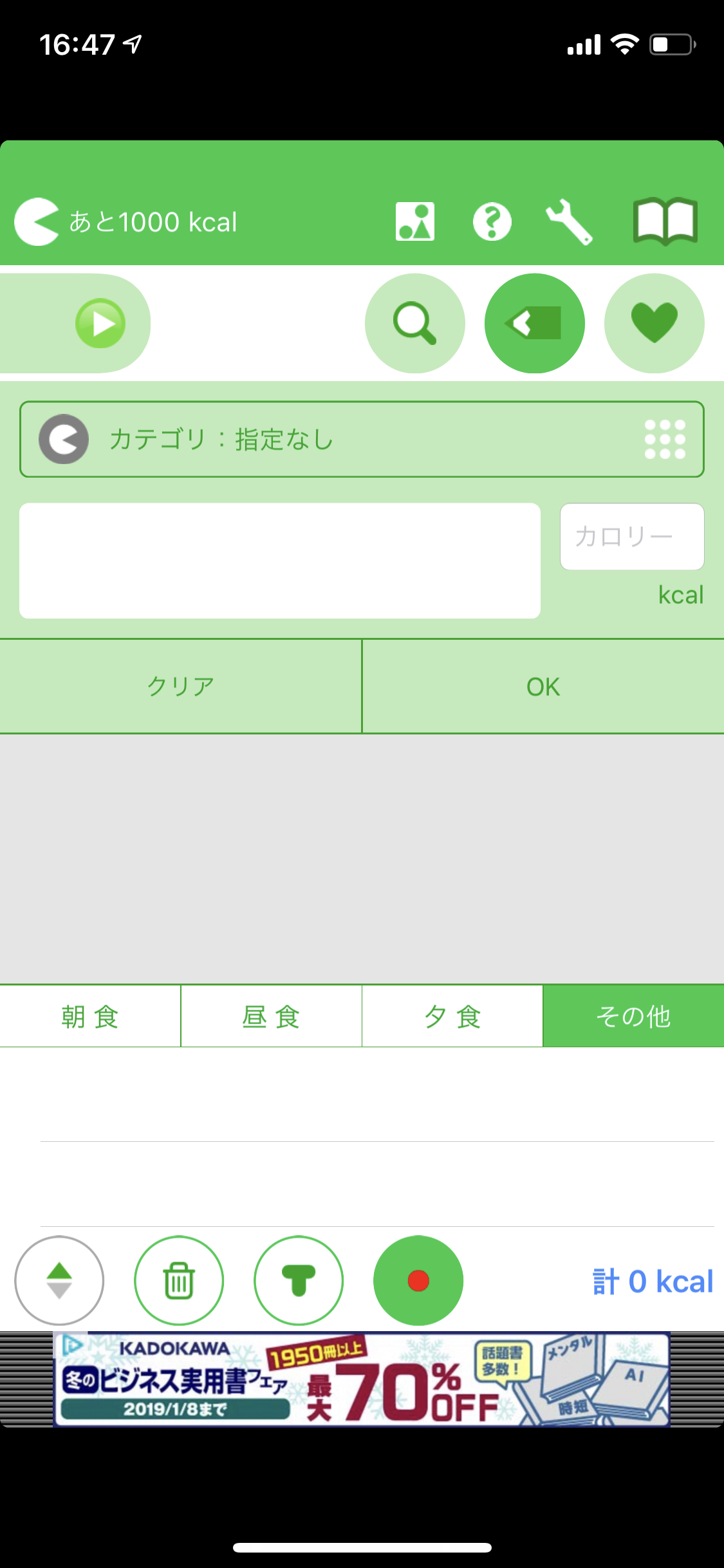Tap the クリア button
Viewport: 724px width, 1568px height.
(181, 686)
